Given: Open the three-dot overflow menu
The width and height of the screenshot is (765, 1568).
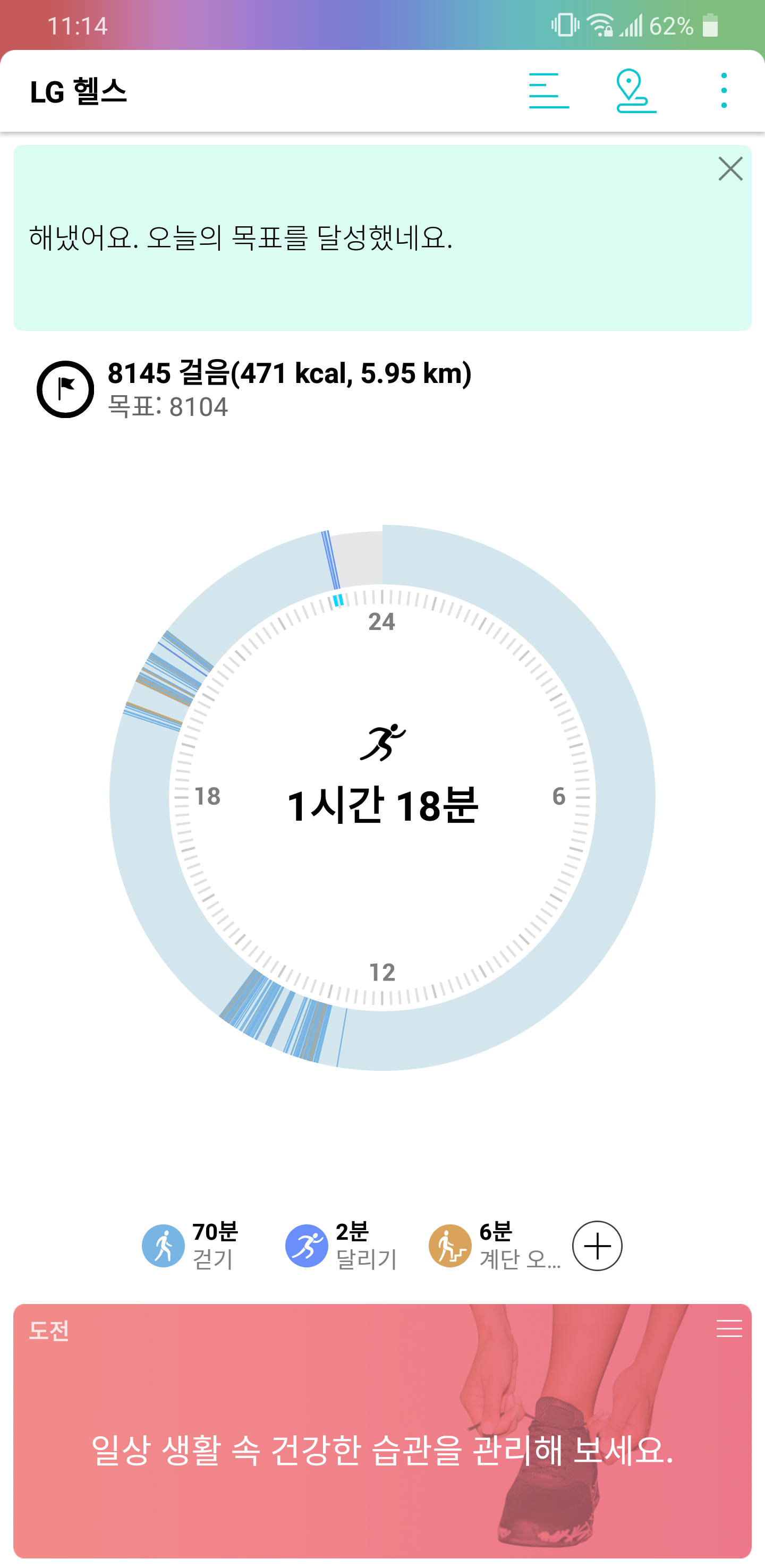Looking at the screenshot, I should click(x=723, y=91).
